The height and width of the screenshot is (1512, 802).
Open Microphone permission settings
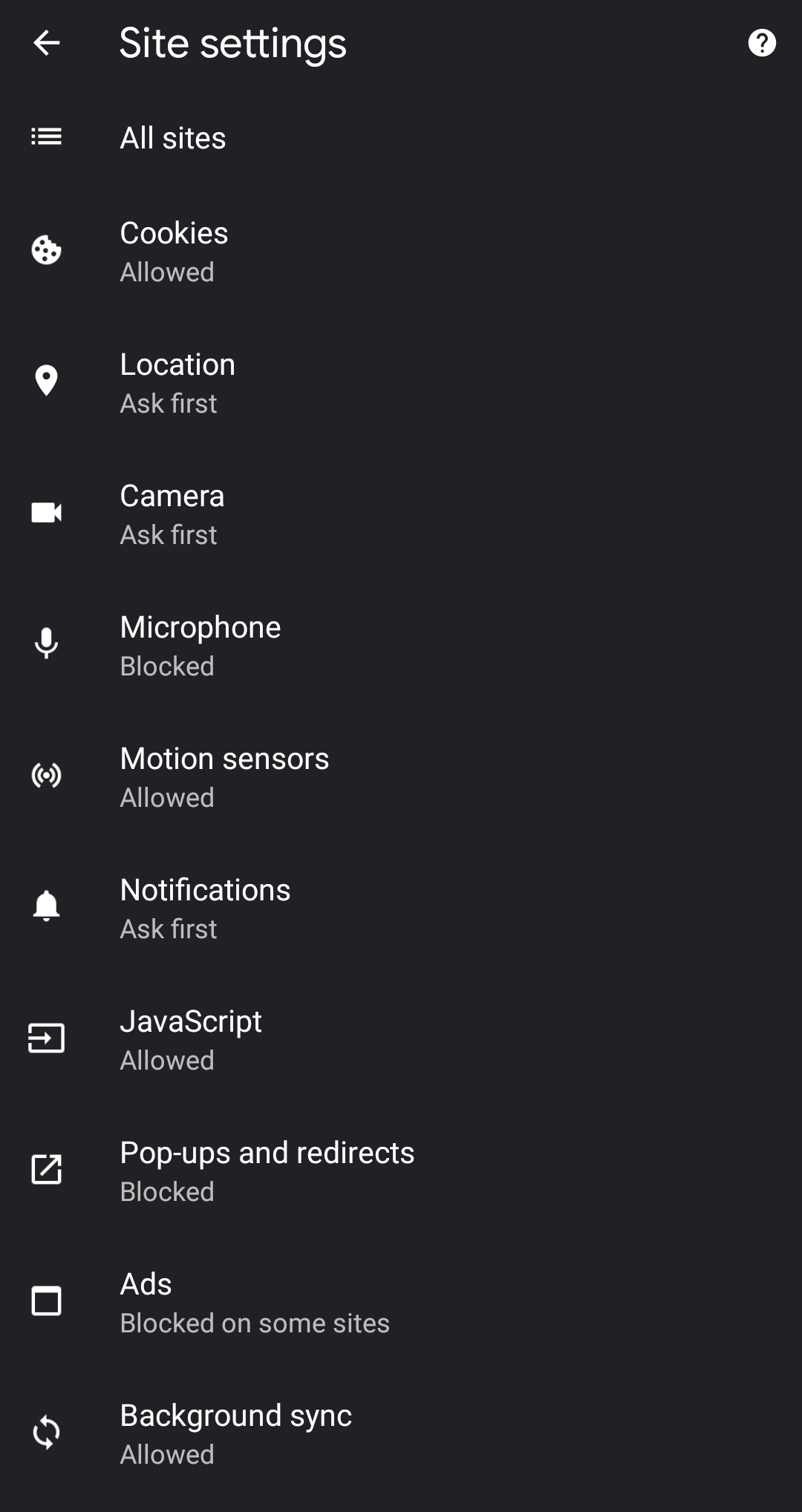(401, 645)
